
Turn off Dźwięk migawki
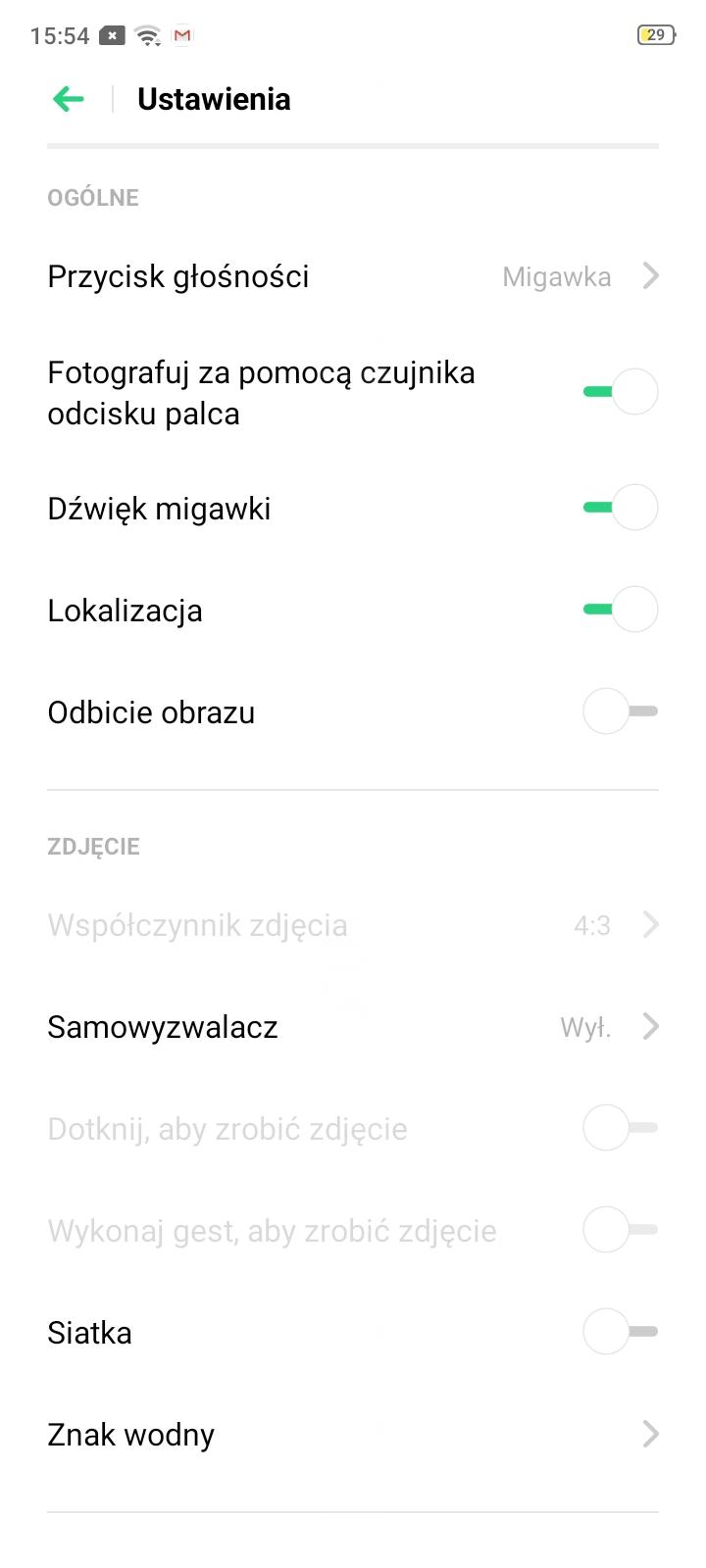pyautogui.click(x=620, y=508)
